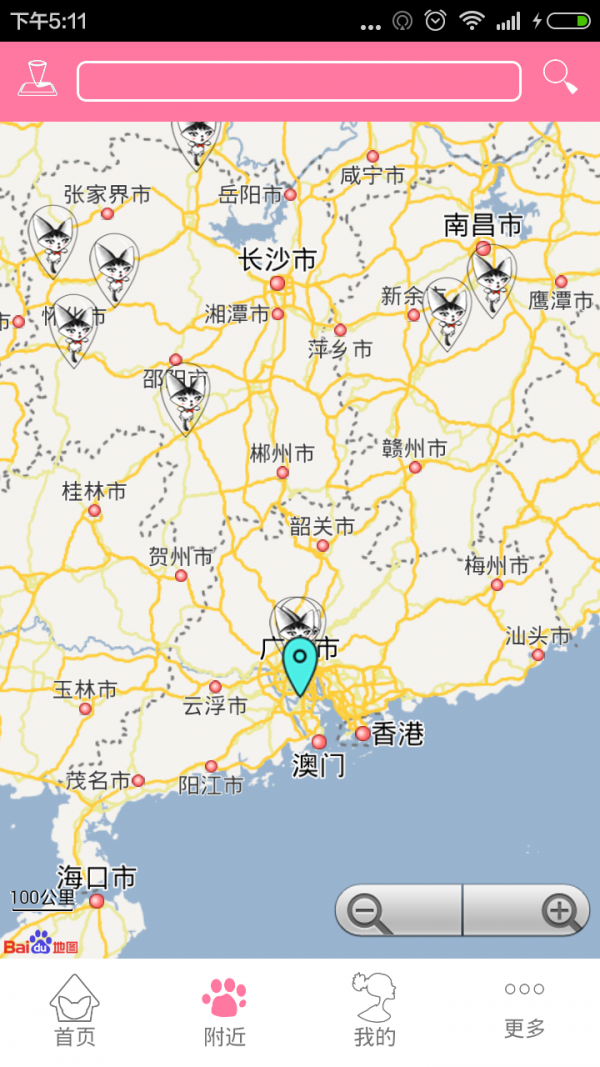Tap the cat marker near 岳阳市
The width and height of the screenshot is (600, 1067).
[196, 140]
